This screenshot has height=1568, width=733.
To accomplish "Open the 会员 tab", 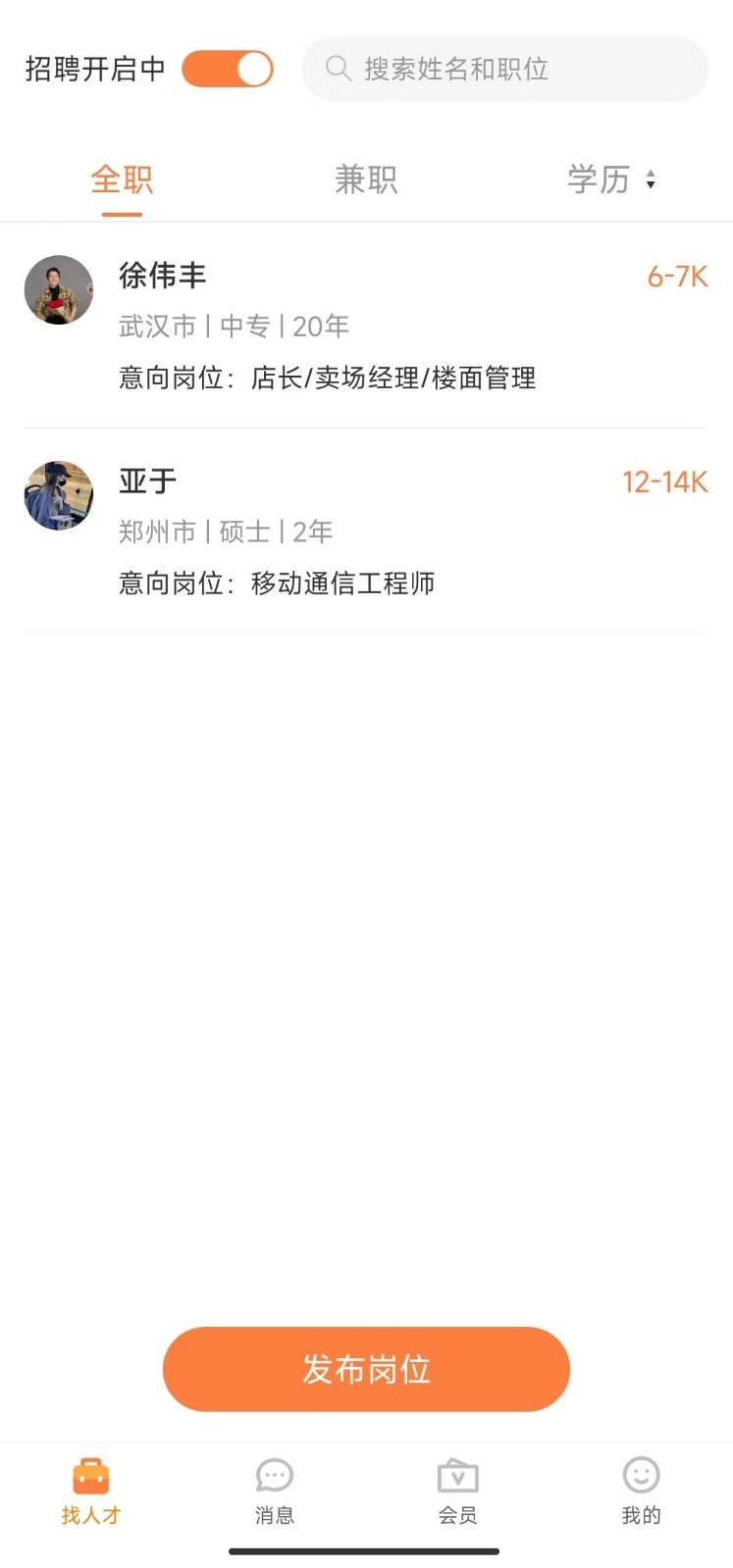I will click(458, 1492).
